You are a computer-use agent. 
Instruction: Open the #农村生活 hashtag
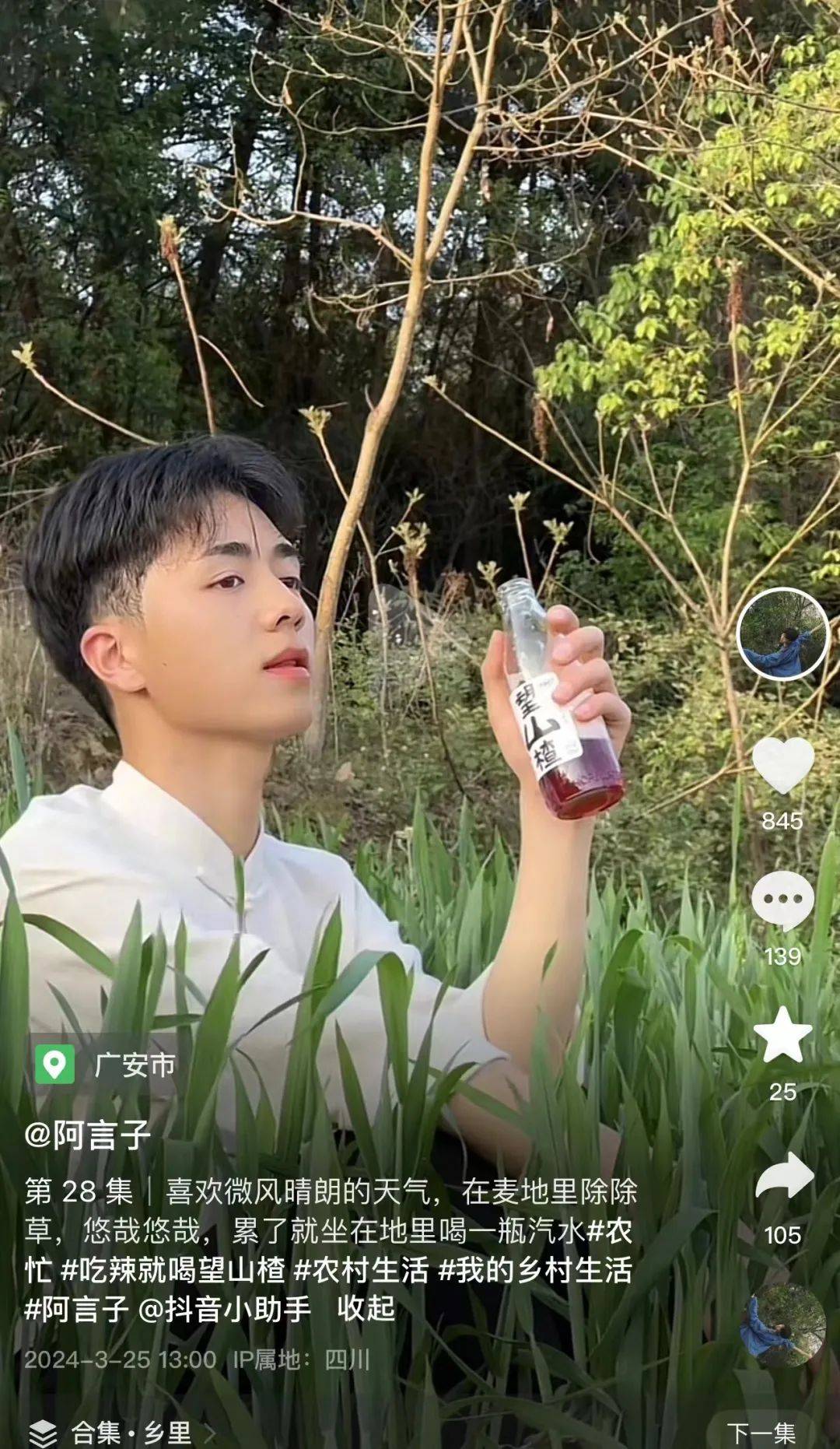coord(361,1271)
